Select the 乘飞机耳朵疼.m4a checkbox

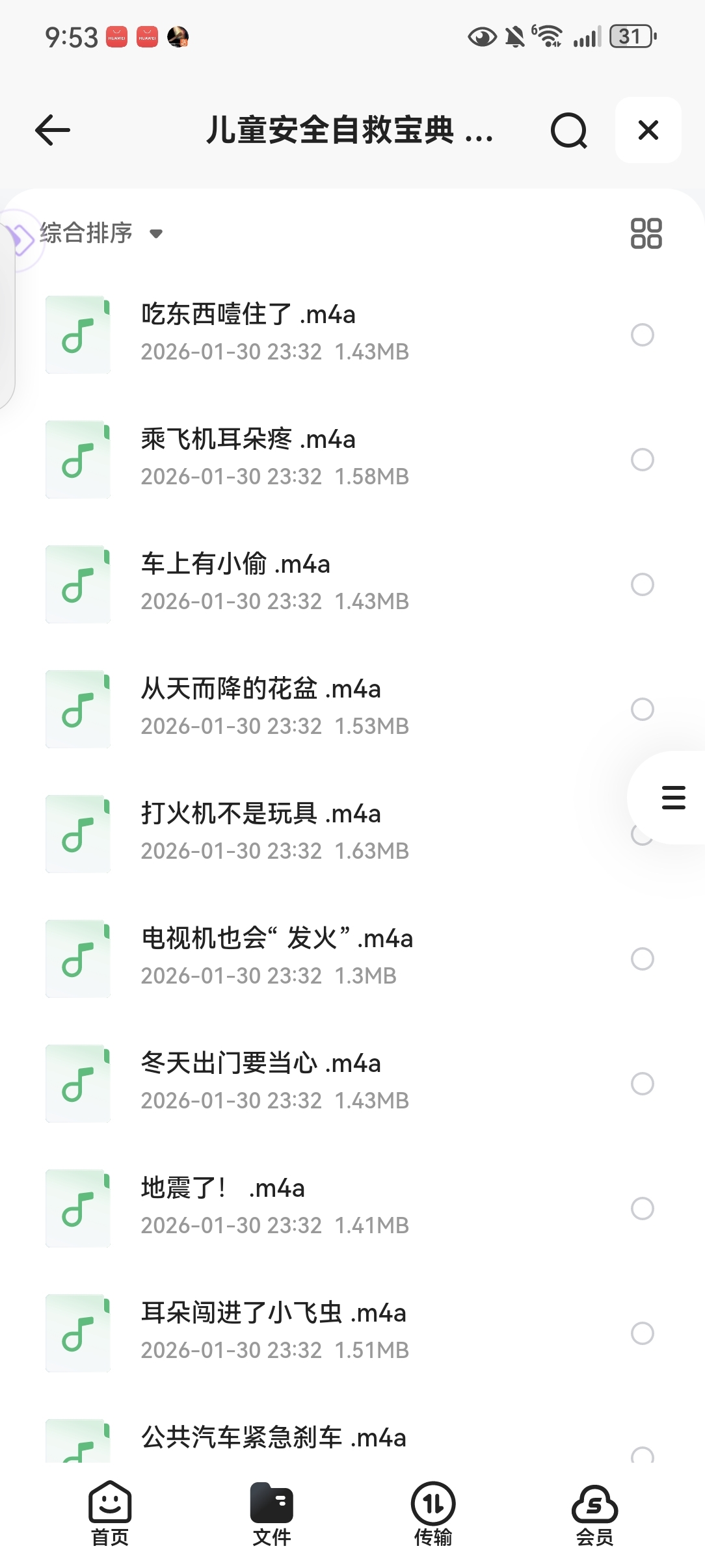coord(642,460)
